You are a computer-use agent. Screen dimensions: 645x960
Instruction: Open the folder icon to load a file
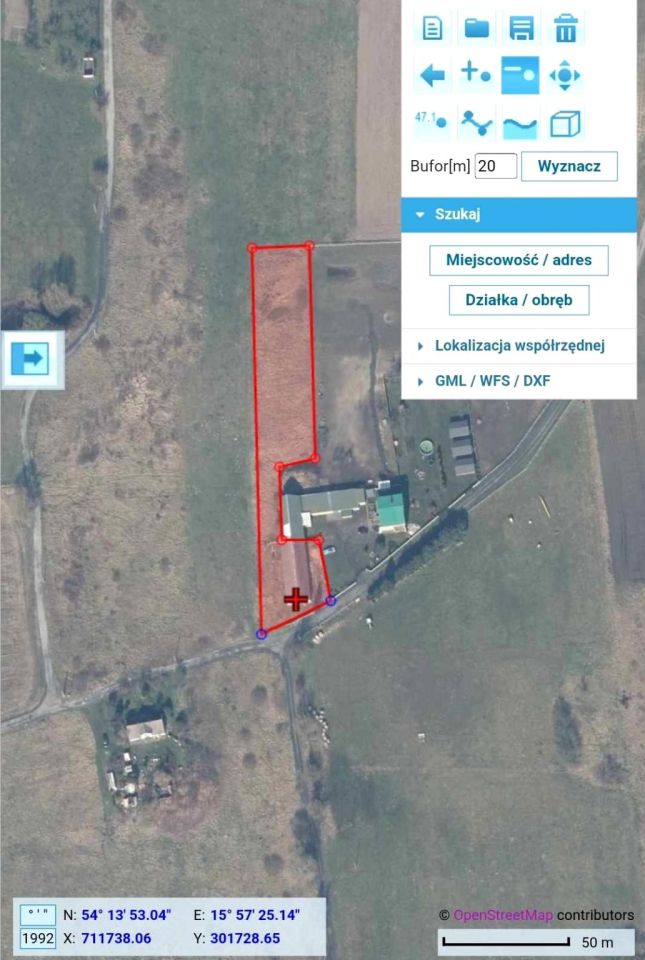pyautogui.click(x=476, y=27)
